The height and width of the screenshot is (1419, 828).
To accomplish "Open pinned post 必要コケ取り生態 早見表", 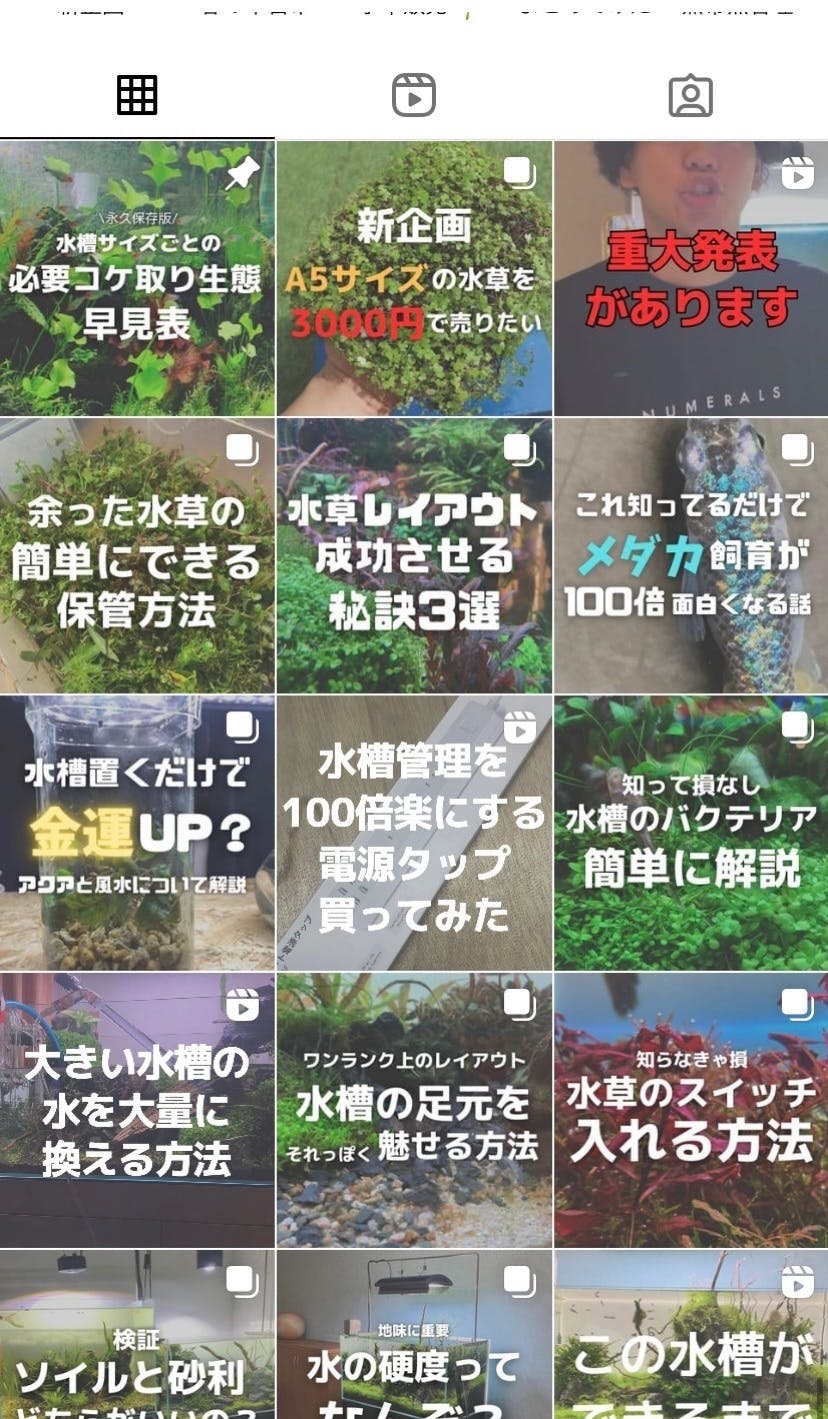I will point(137,278).
